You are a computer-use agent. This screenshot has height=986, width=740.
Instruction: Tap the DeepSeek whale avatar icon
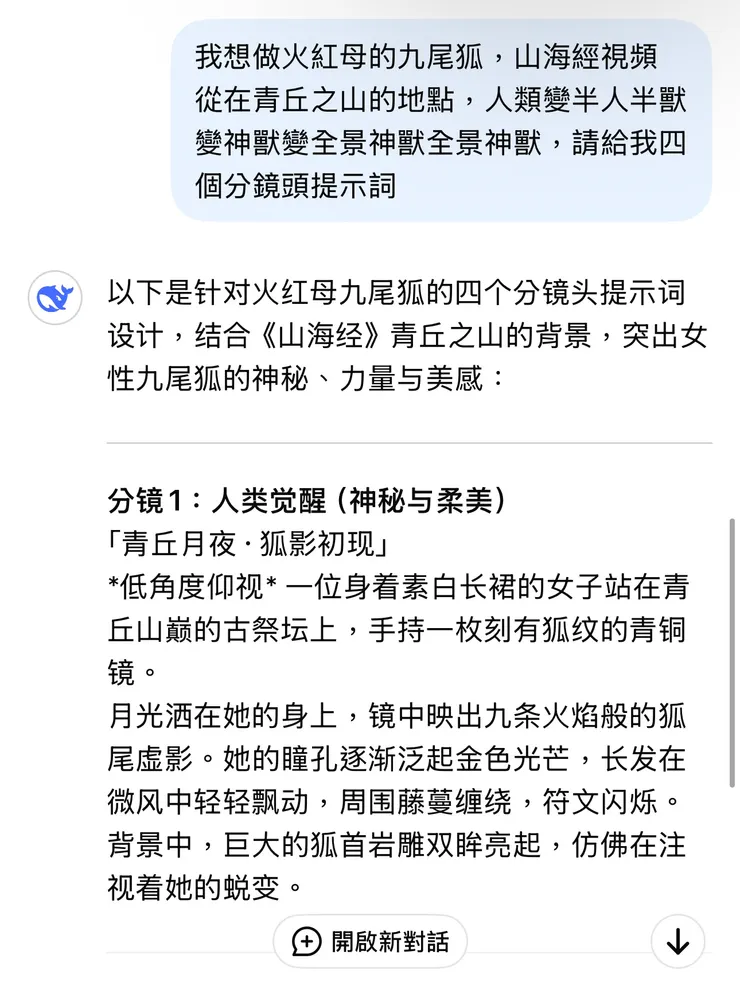click(x=55, y=297)
